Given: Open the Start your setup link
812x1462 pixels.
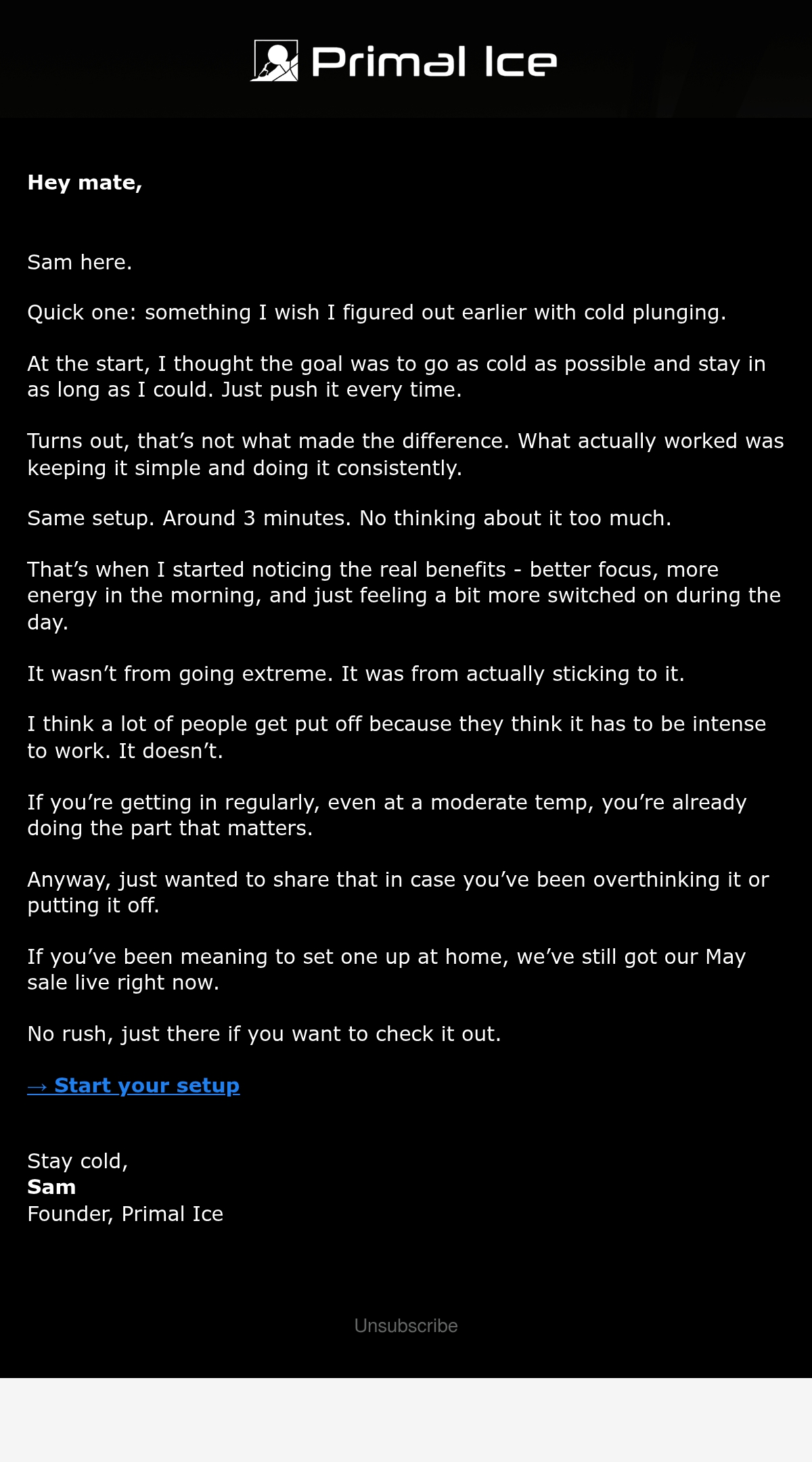Looking at the screenshot, I should tap(133, 1085).
